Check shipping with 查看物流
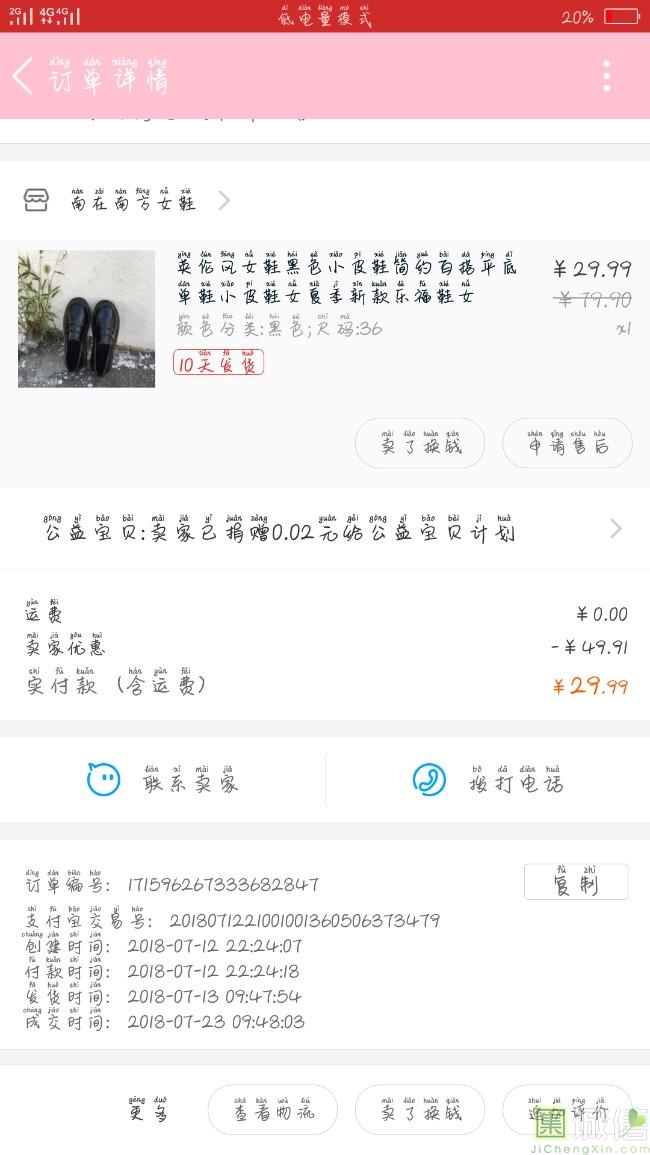This screenshot has height=1155, width=650. 273,1110
